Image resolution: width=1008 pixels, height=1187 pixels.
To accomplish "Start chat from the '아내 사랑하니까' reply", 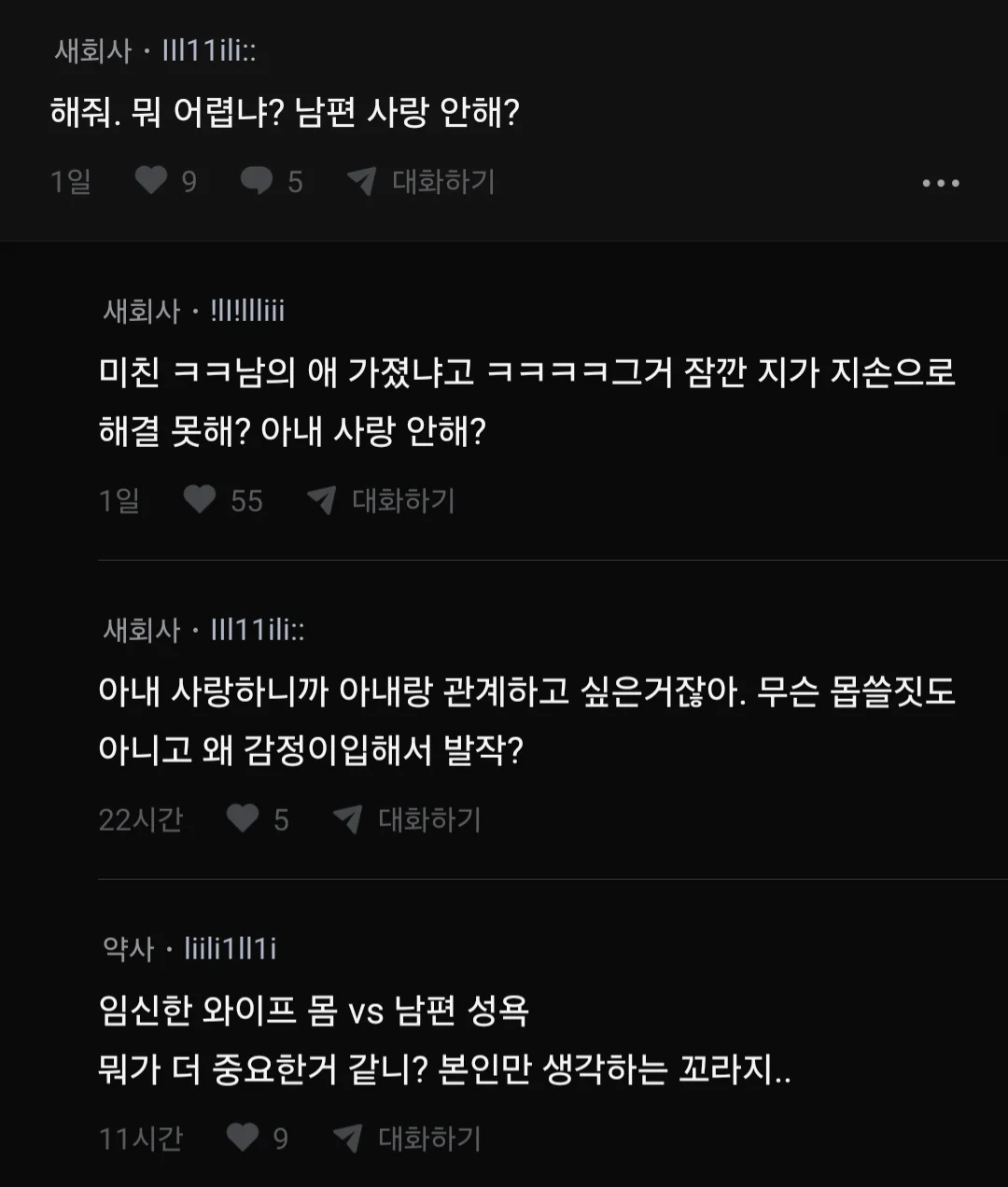I will pos(408,820).
